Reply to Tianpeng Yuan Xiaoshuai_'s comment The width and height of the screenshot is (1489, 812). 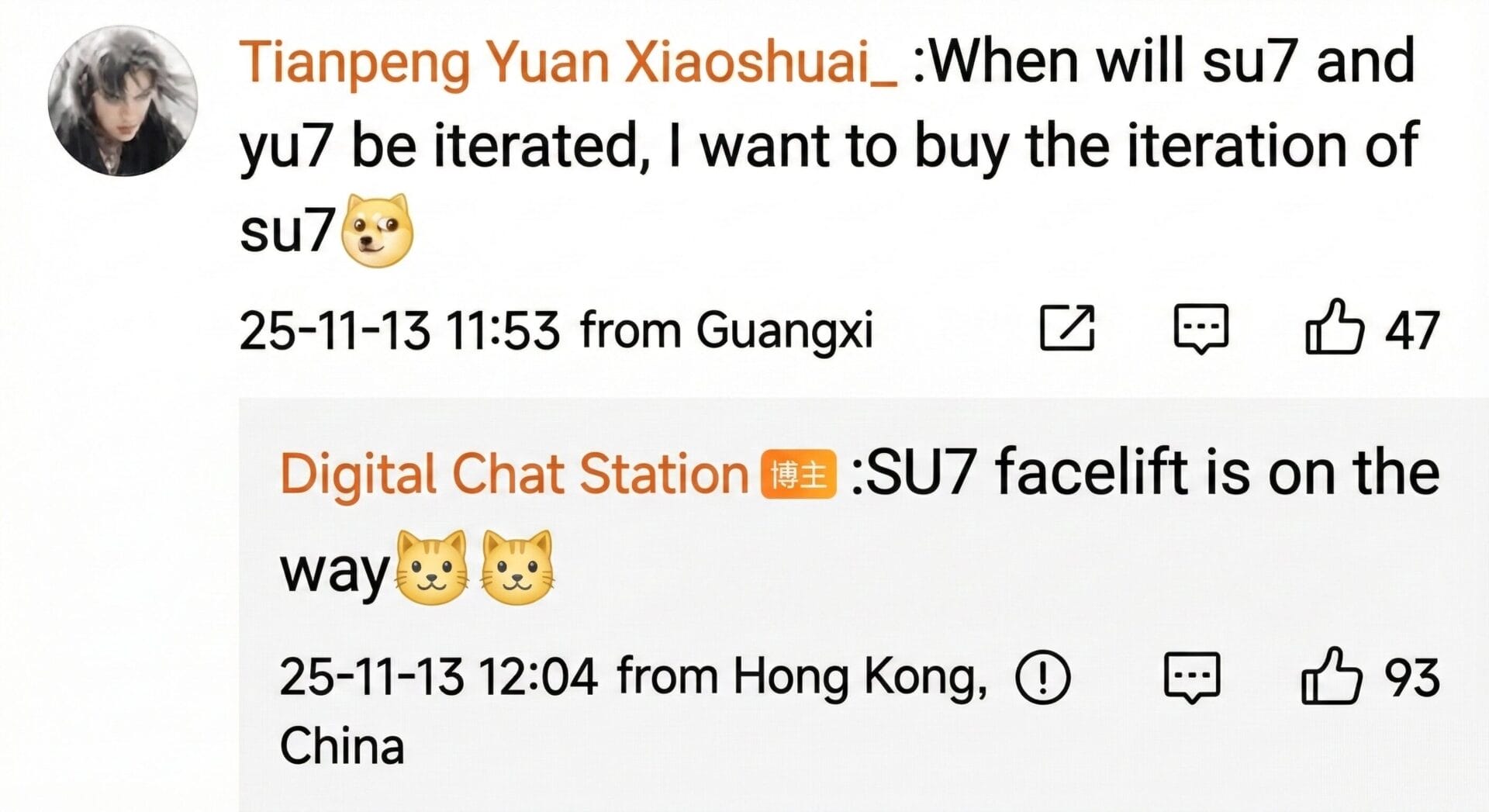pyautogui.click(x=1201, y=328)
